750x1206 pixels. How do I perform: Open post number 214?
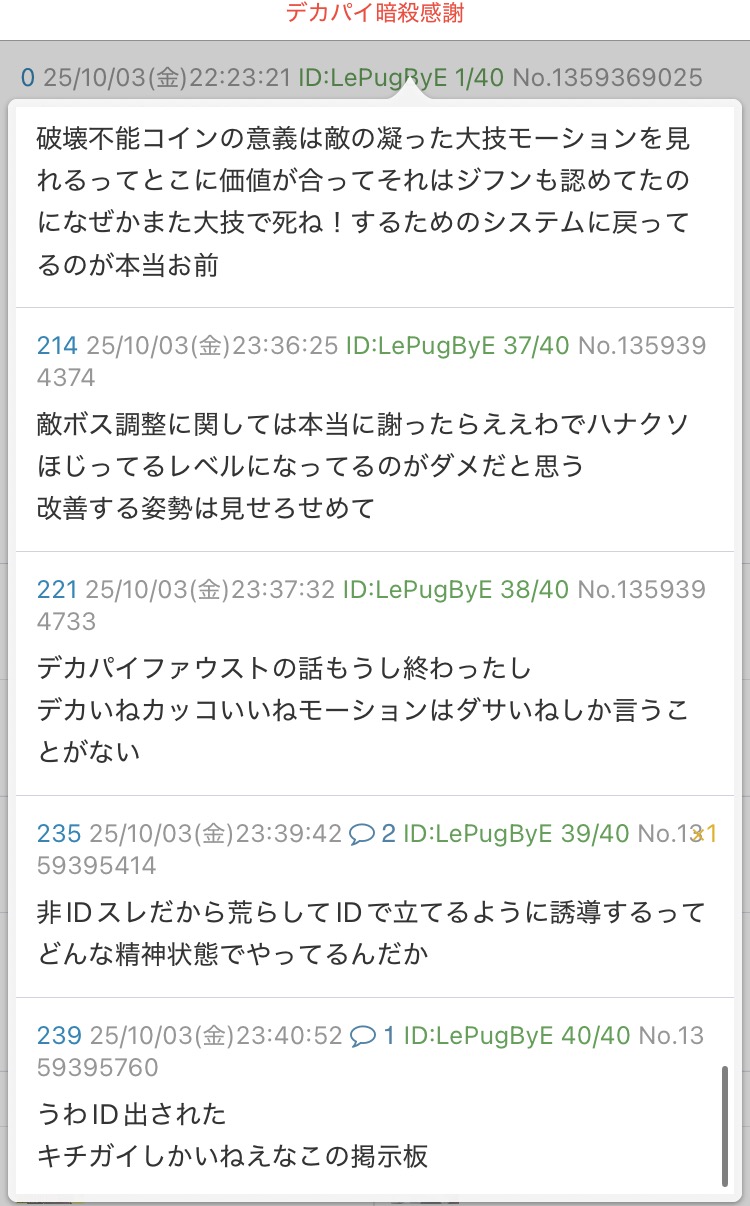(57, 346)
